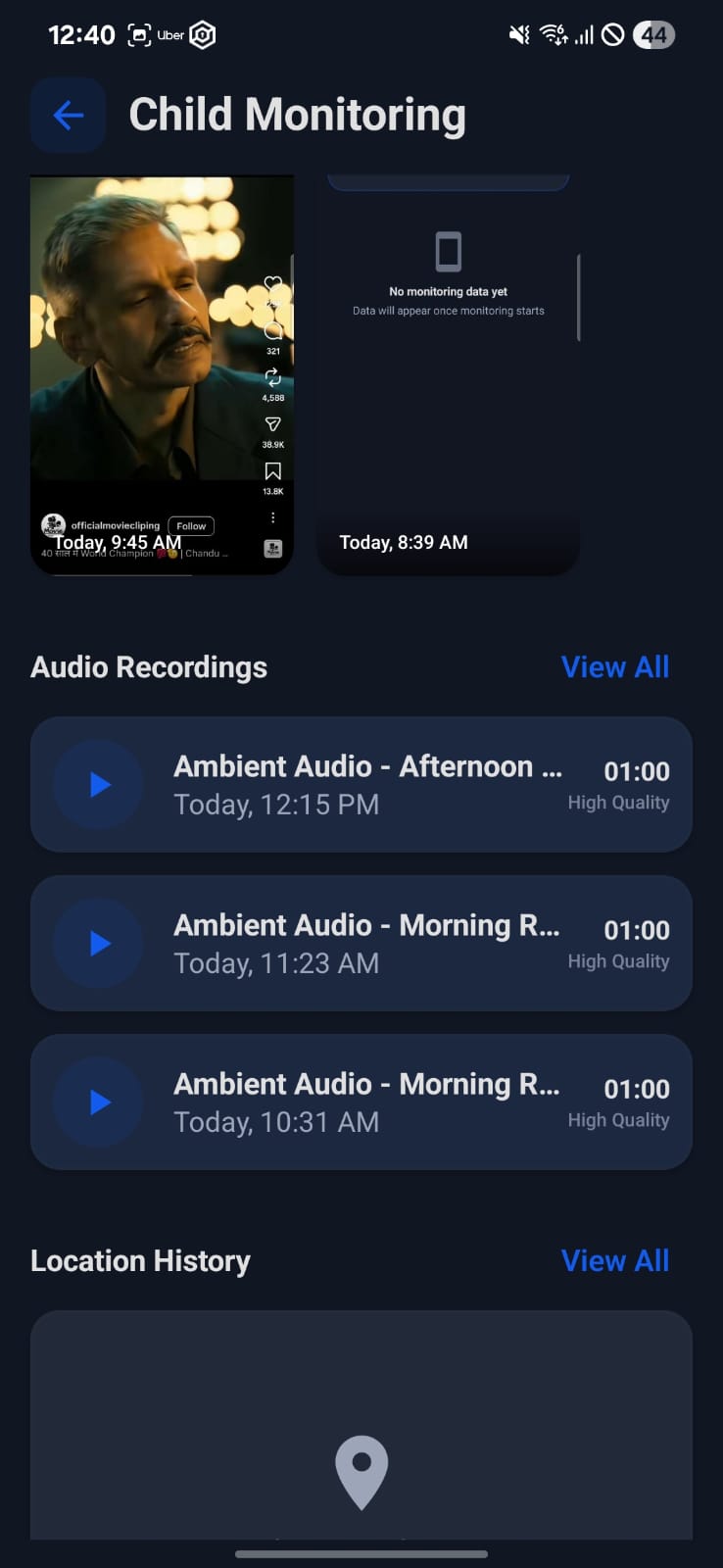This screenshot has width=723, height=1568.
Task: Play the 11:23 AM morning audio recording
Action: tap(99, 944)
